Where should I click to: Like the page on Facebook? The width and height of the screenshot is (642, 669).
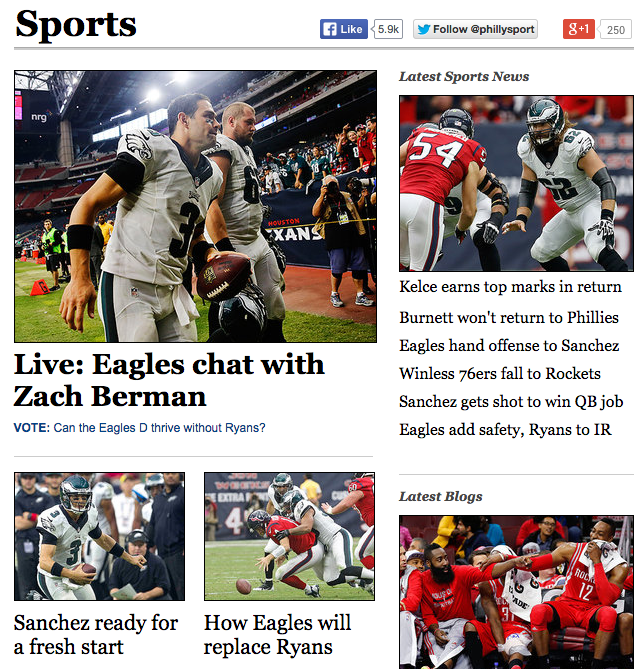343,30
